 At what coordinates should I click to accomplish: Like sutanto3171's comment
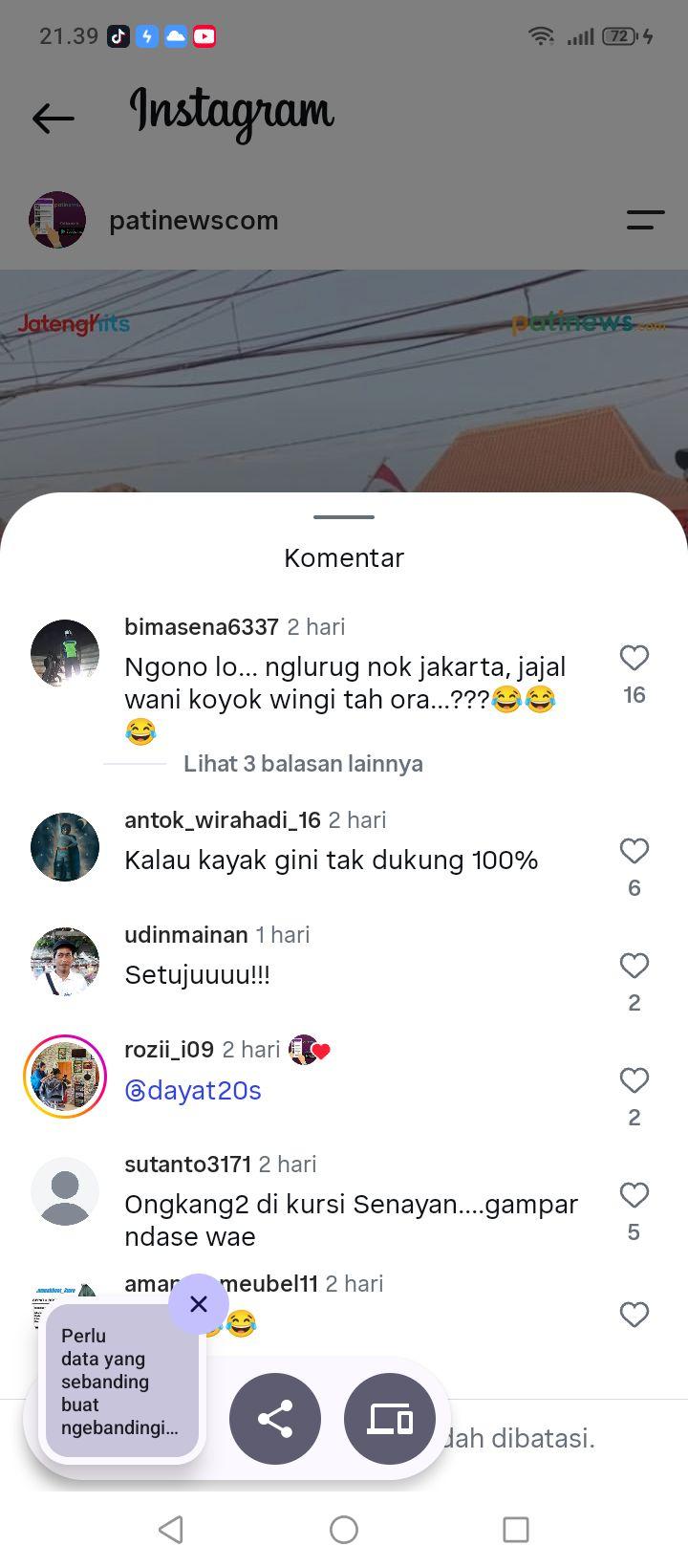634,1195
